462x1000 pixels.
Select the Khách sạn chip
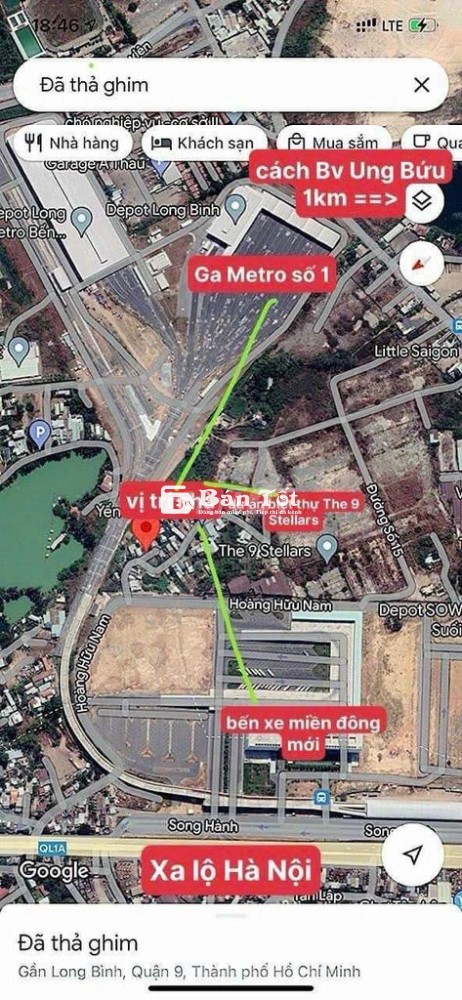(x=205, y=143)
